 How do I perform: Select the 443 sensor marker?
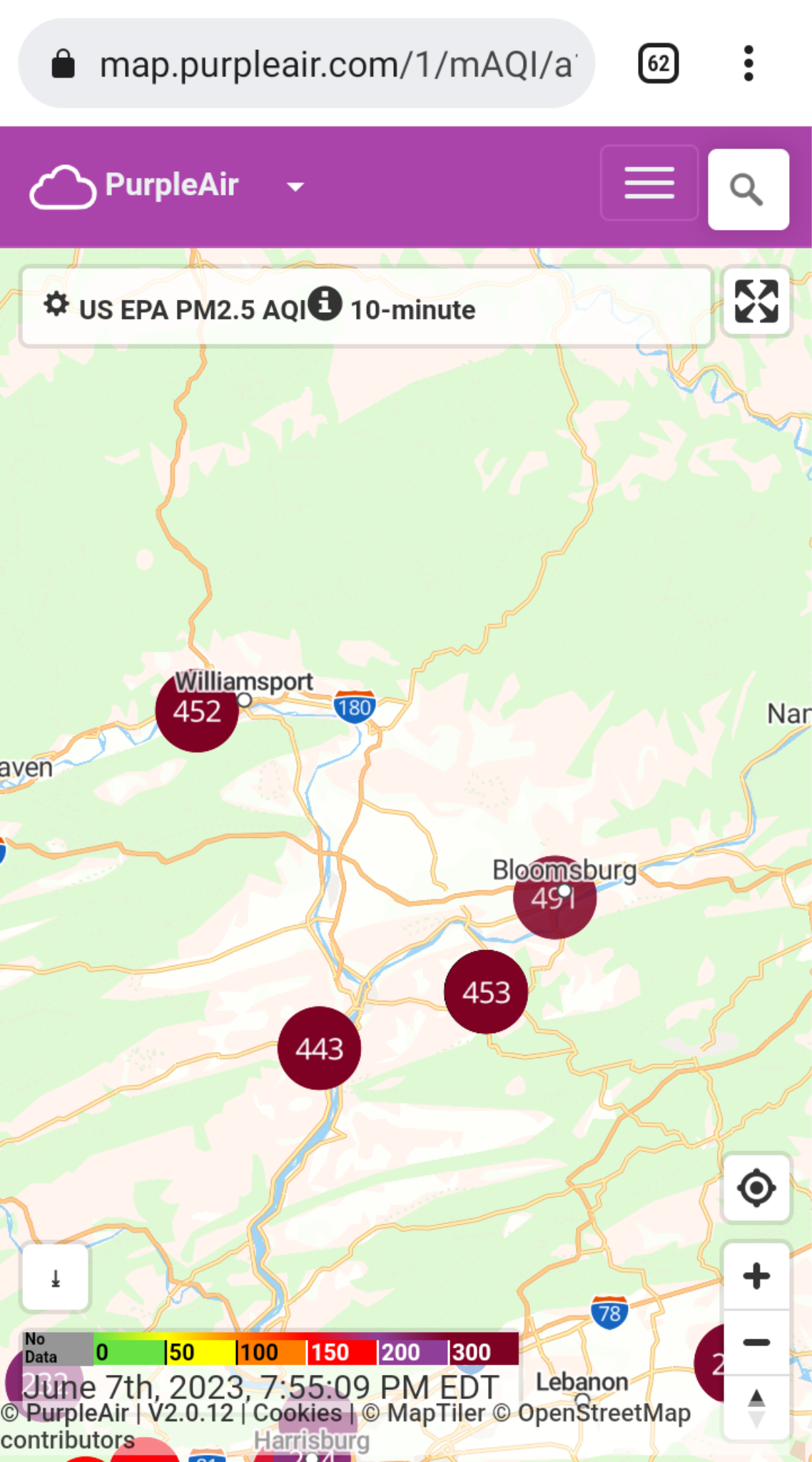(319, 1049)
